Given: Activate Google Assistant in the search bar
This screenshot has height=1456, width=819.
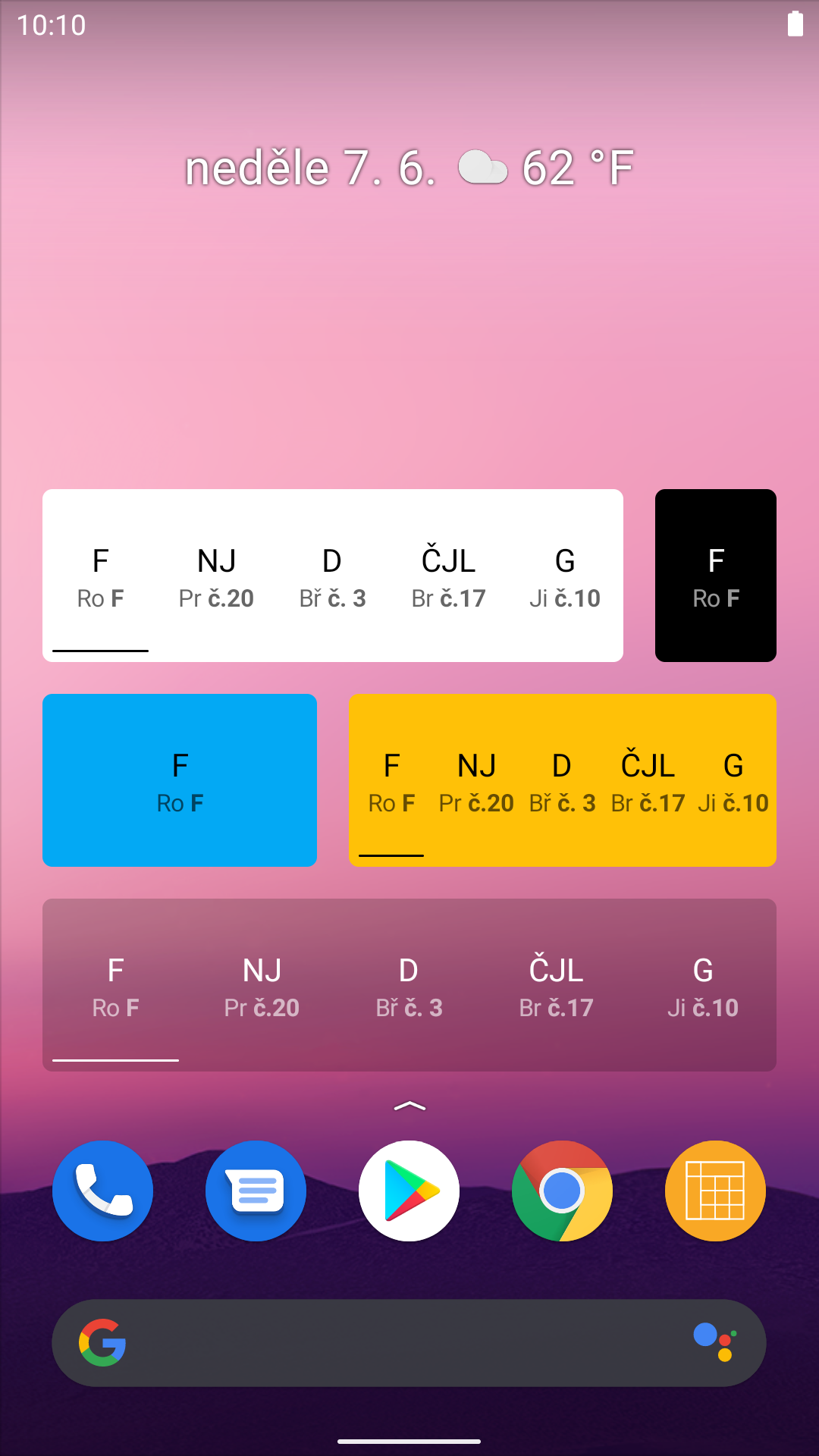Looking at the screenshot, I should click(x=715, y=1343).
